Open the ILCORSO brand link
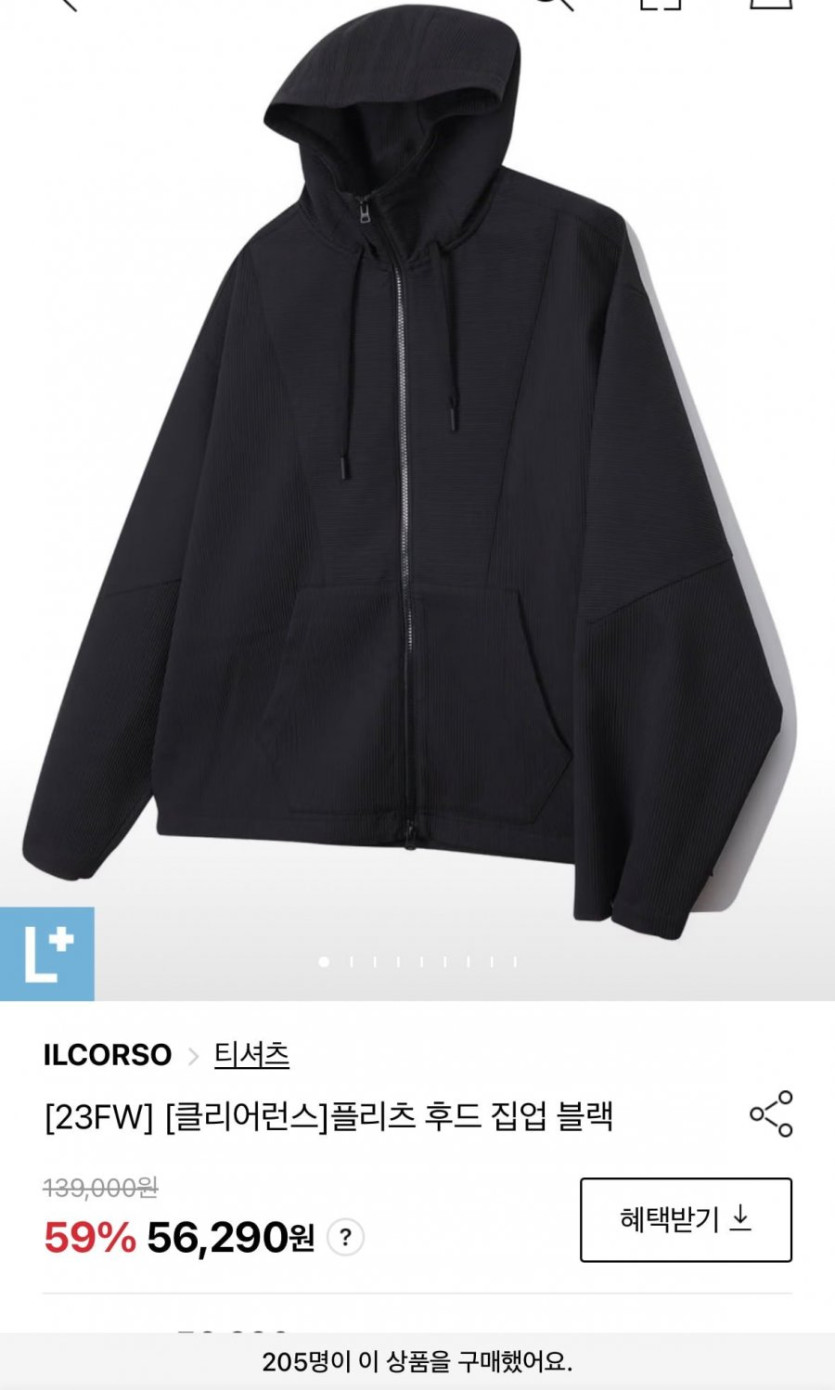 [x=107, y=1055]
